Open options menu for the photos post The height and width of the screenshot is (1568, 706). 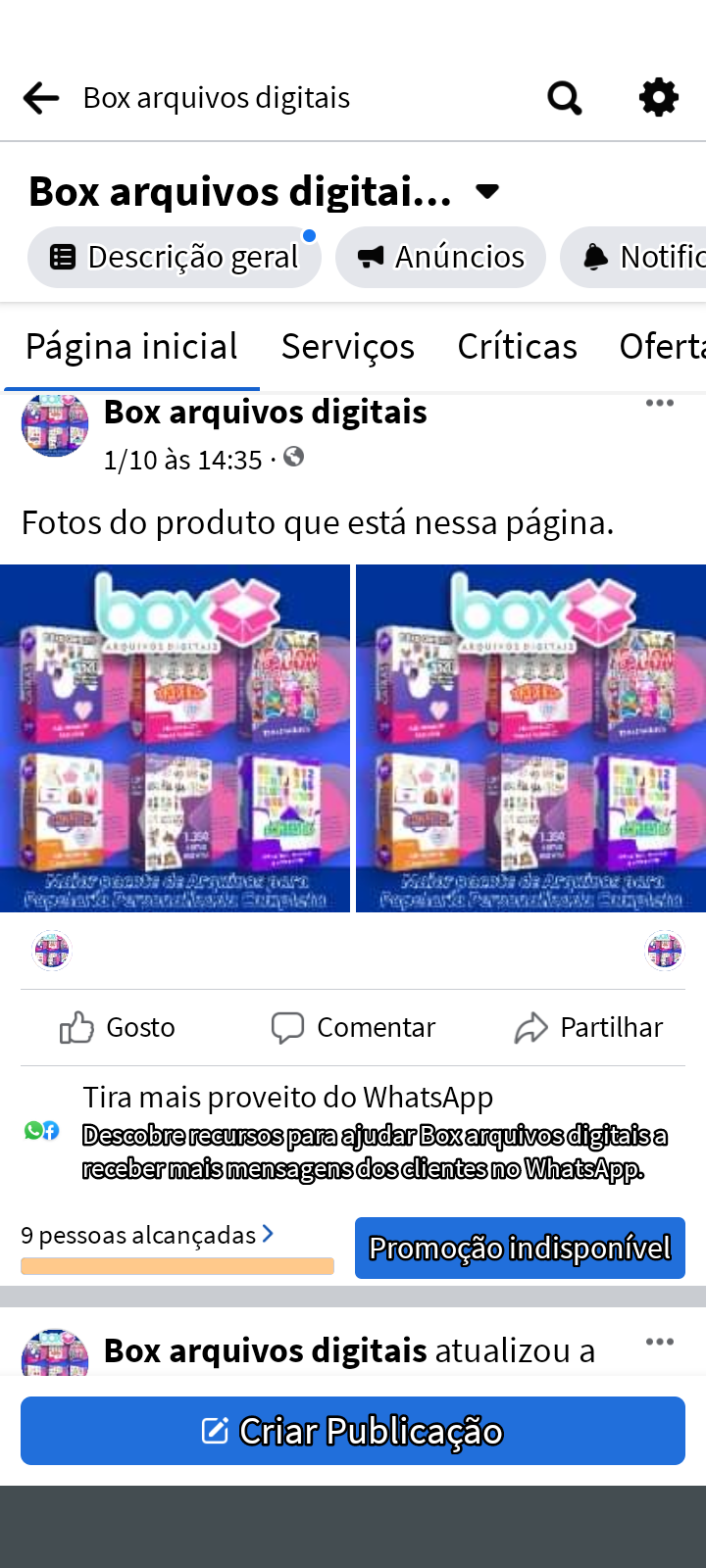pos(659,403)
